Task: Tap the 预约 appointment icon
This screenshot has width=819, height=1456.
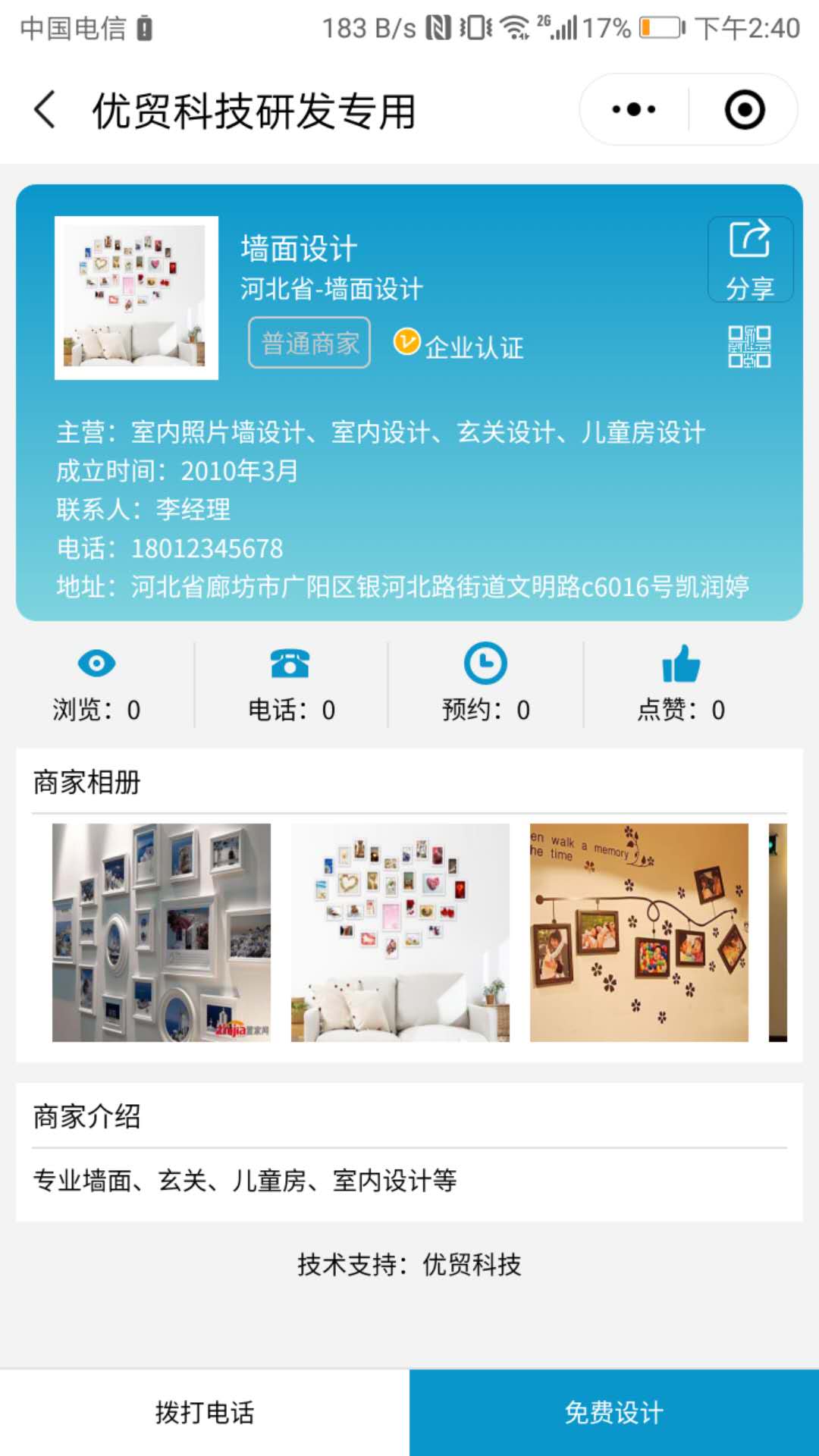Action: click(x=485, y=664)
